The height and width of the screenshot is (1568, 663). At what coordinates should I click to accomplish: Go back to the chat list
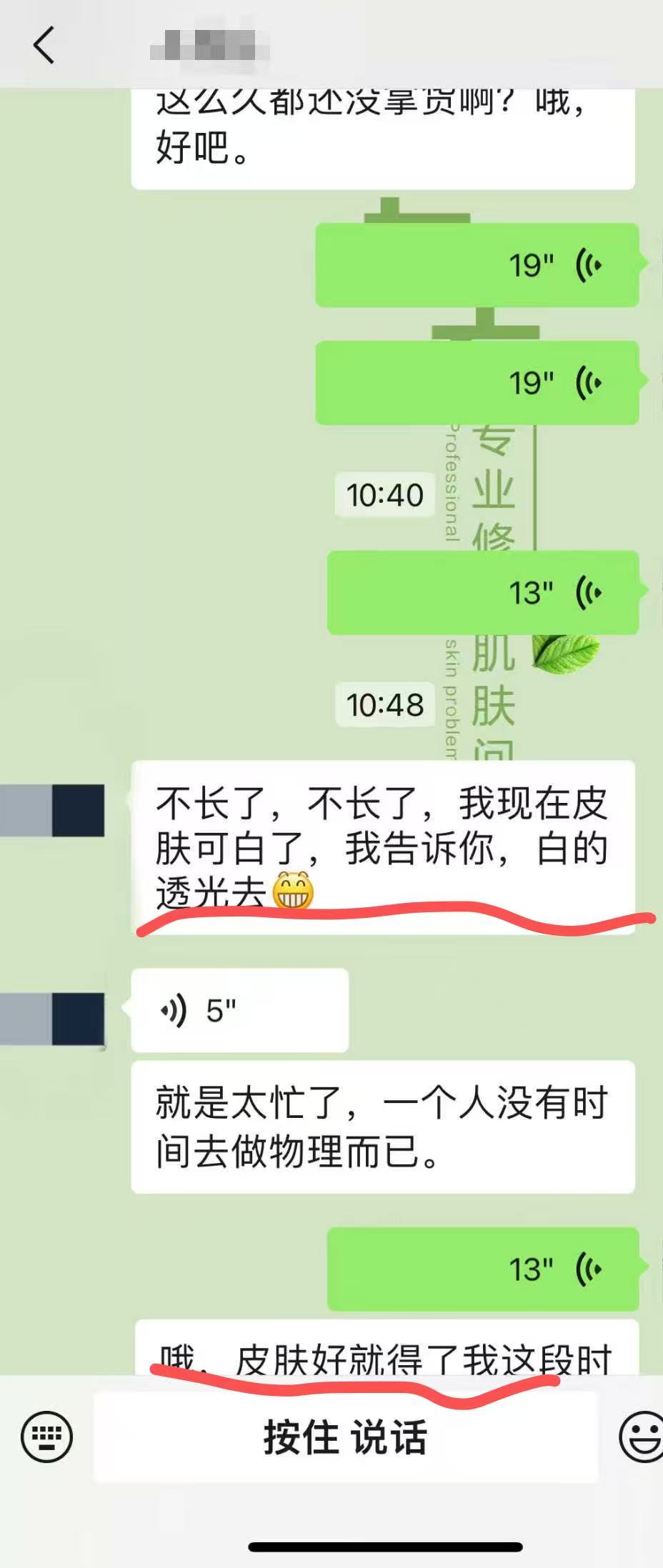pos(44,46)
